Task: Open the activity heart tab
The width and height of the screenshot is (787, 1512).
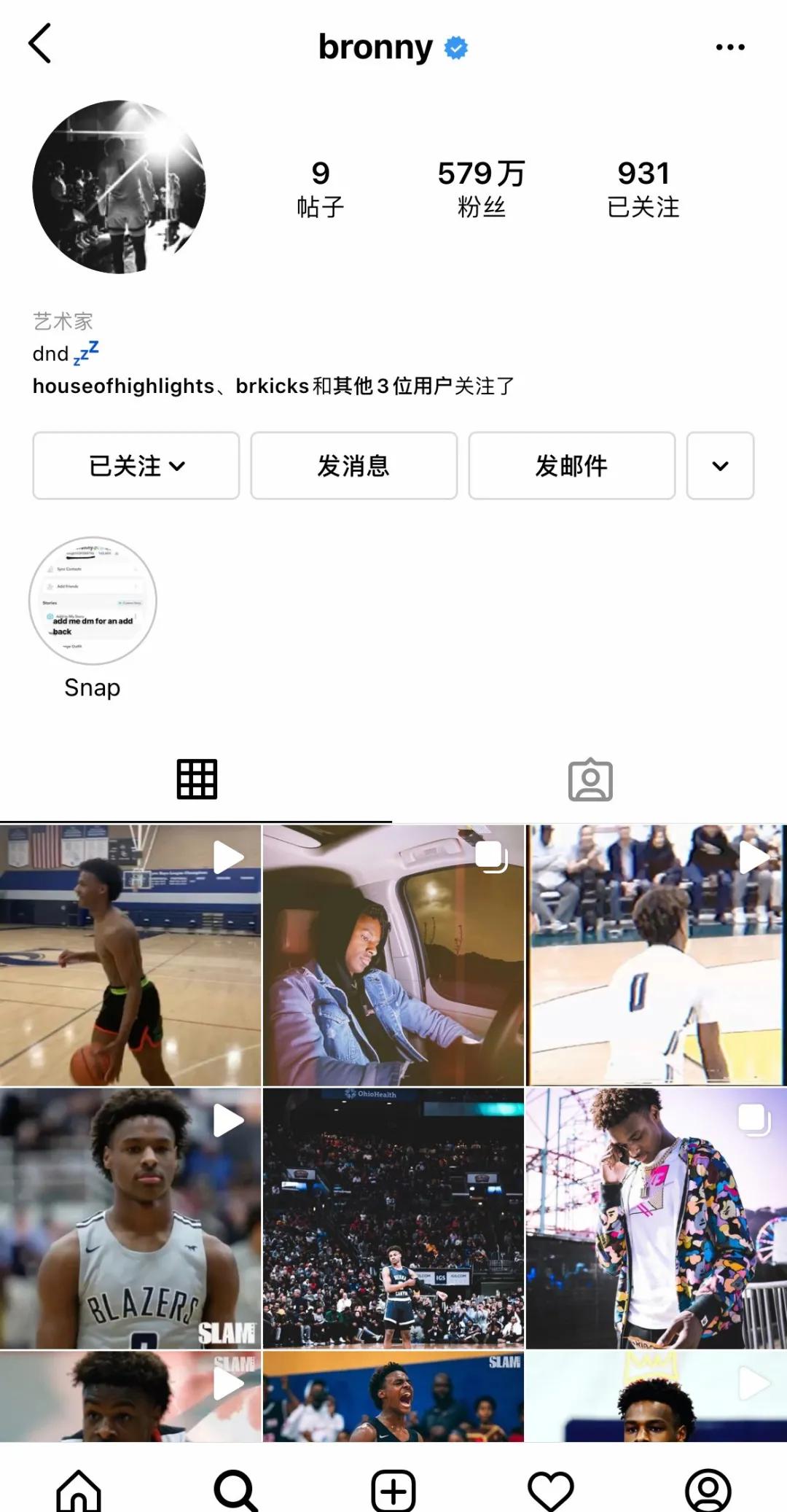Action: pos(551,1490)
